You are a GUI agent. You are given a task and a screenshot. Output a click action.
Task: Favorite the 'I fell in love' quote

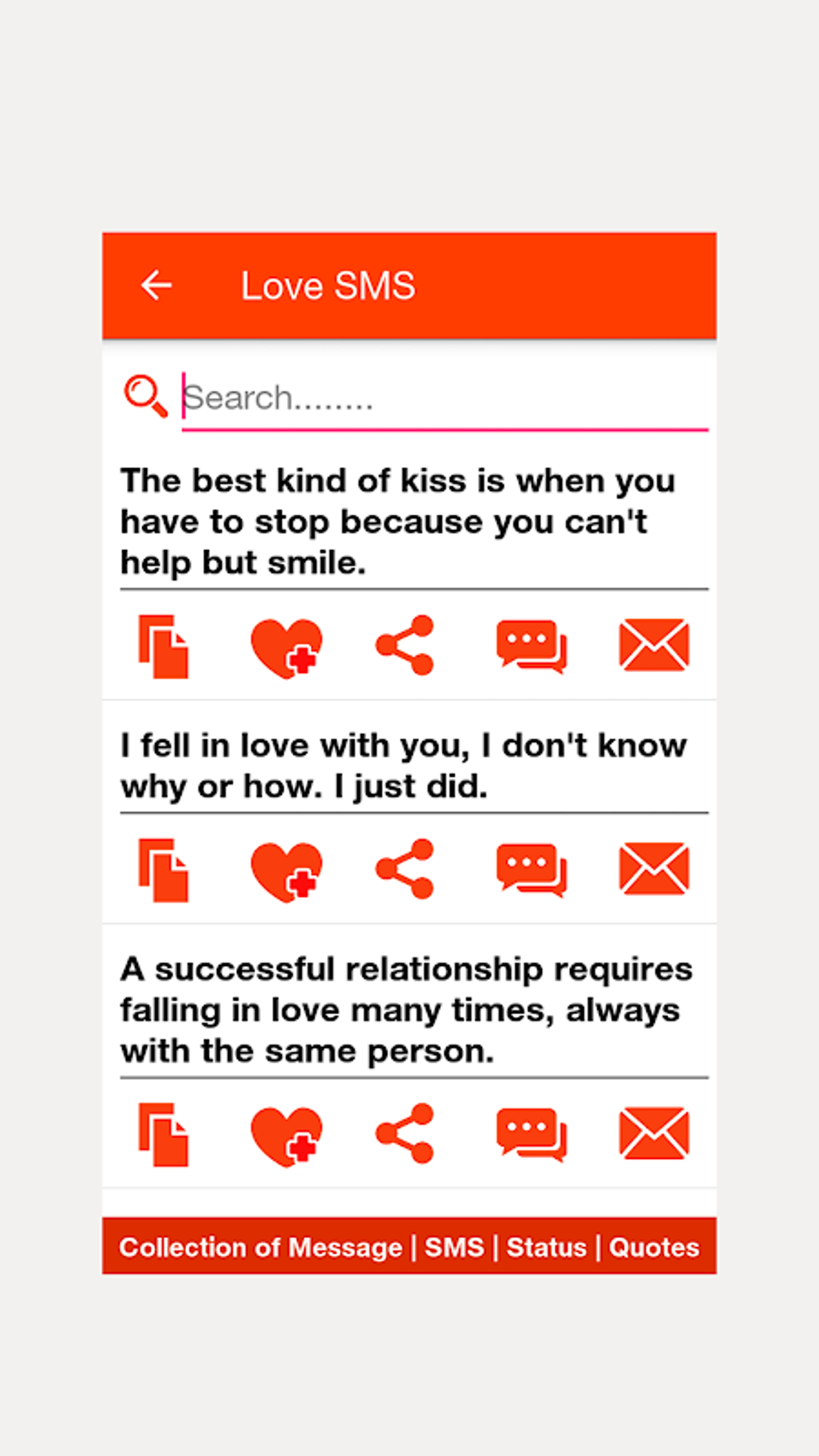pos(287,870)
